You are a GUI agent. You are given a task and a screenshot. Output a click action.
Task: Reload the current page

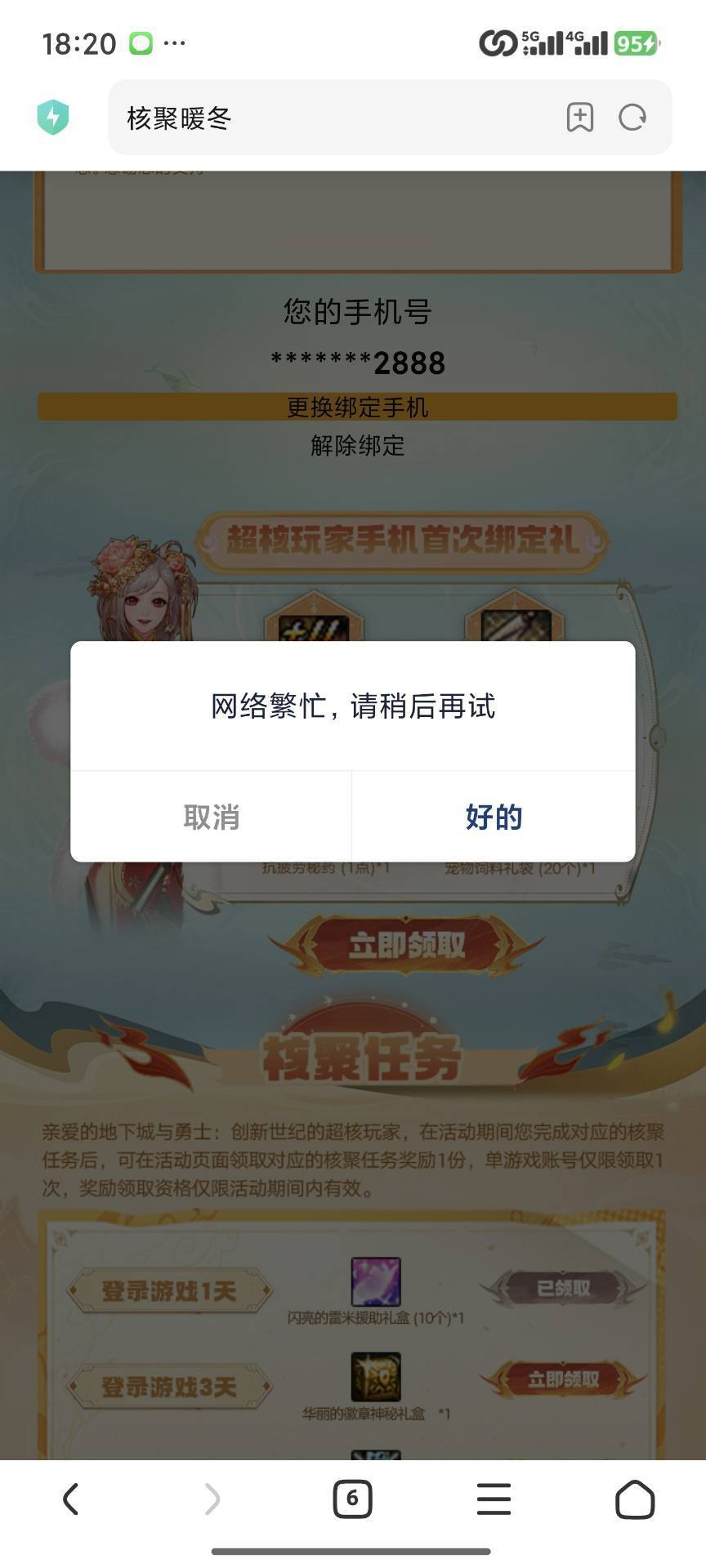(632, 118)
